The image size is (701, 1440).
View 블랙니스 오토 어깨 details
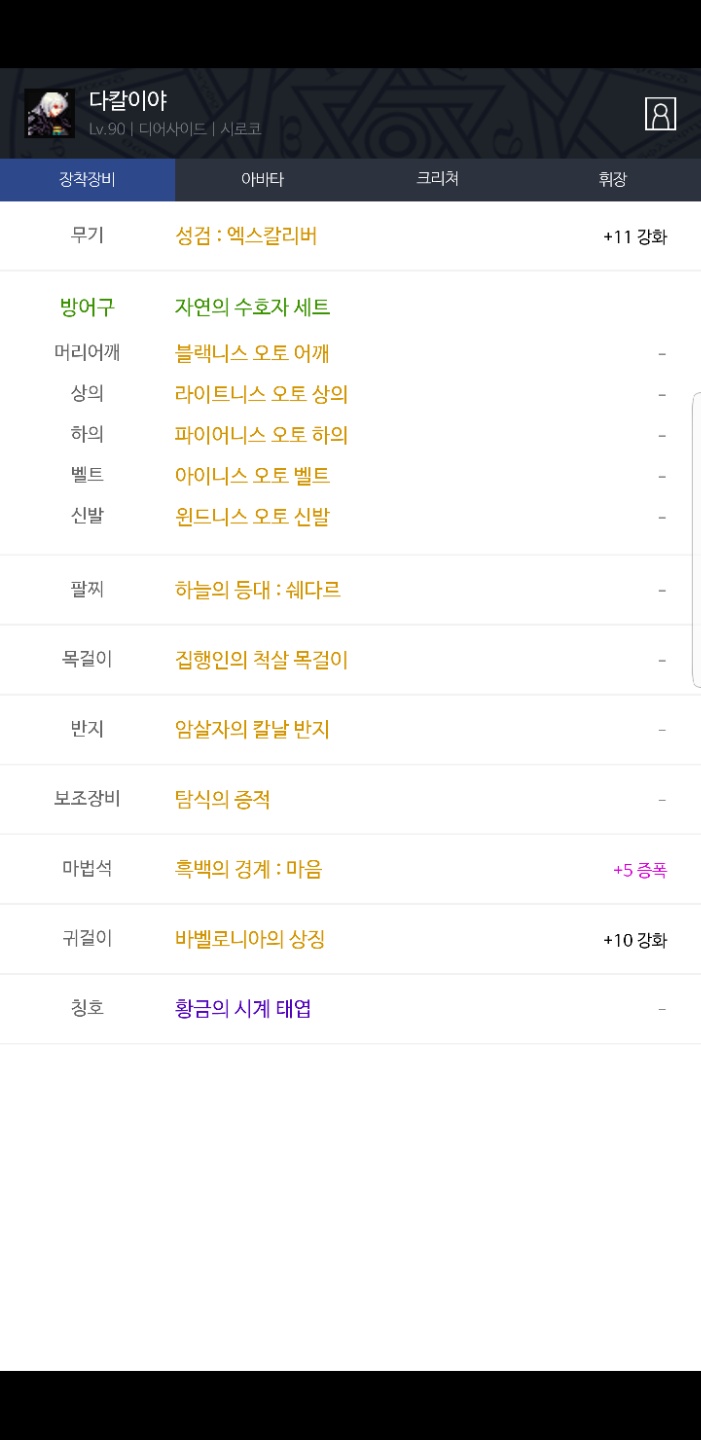click(x=252, y=353)
